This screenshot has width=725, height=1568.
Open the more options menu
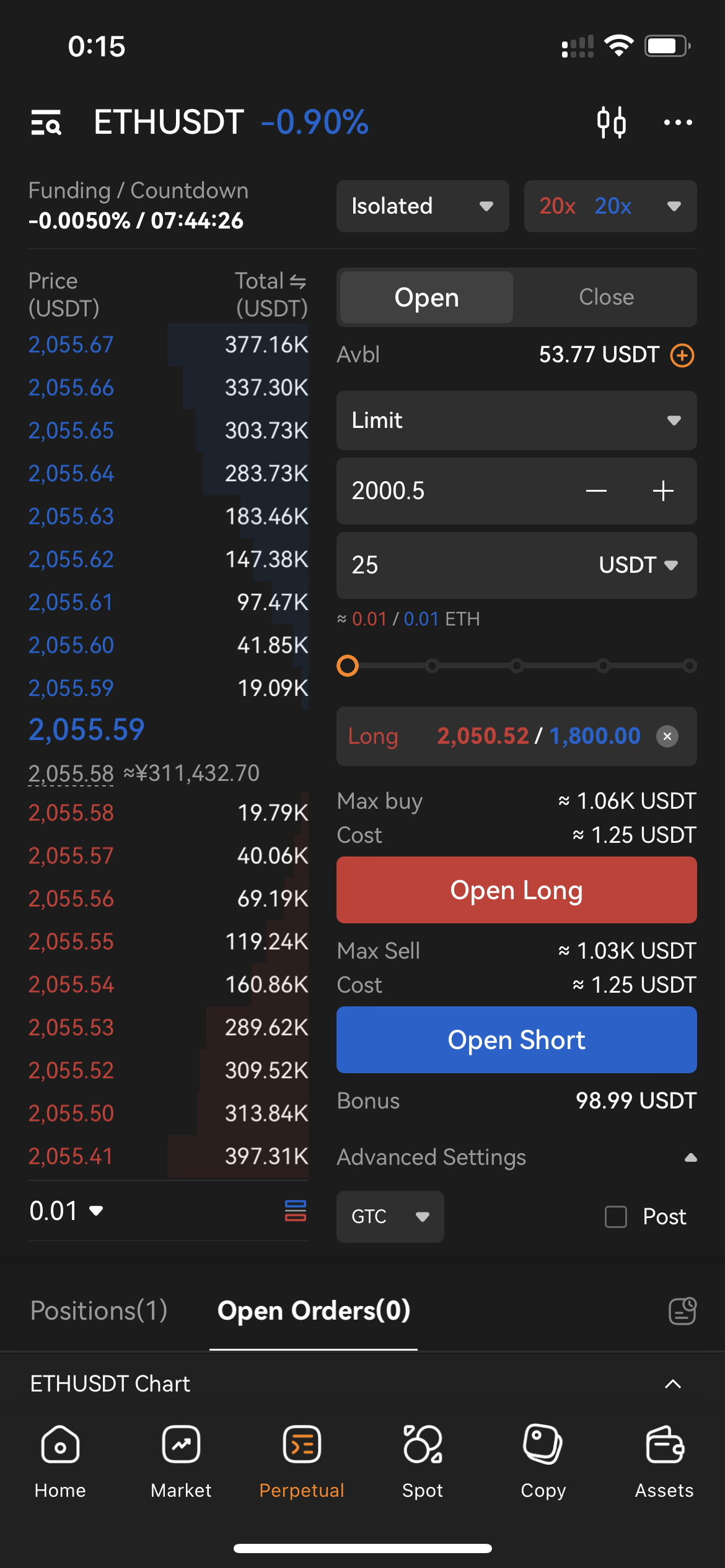(x=678, y=122)
